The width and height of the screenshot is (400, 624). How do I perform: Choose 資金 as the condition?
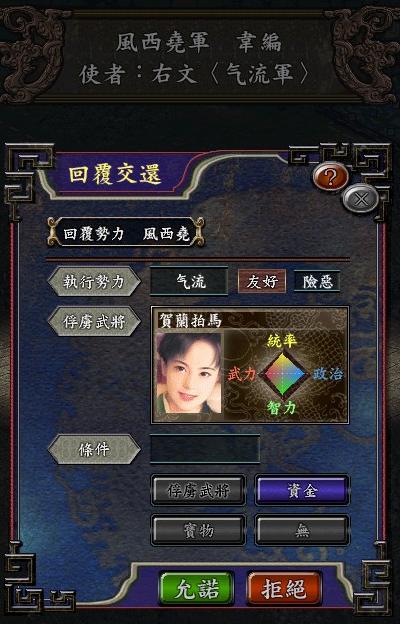302,490
